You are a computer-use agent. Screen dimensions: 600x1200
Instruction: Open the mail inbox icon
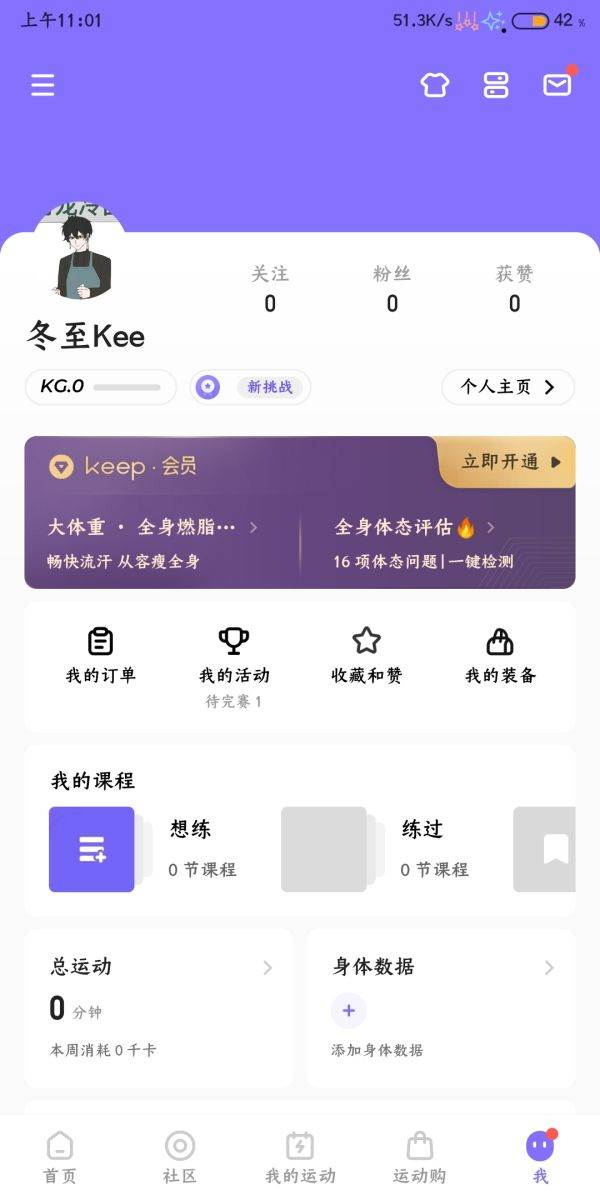pyautogui.click(x=557, y=85)
